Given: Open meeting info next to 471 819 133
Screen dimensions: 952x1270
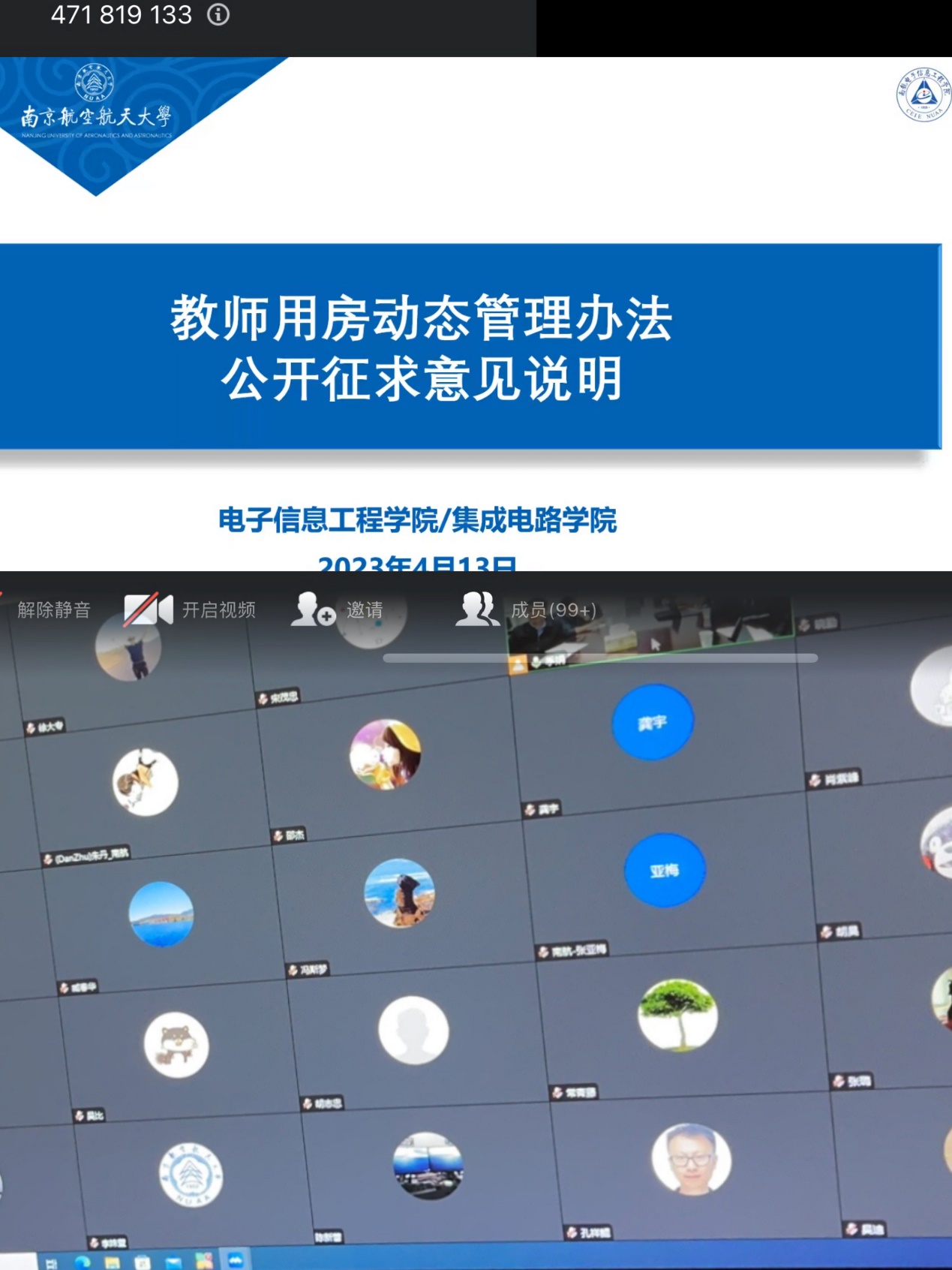Looking at the screenshot, I should [218, 15].
